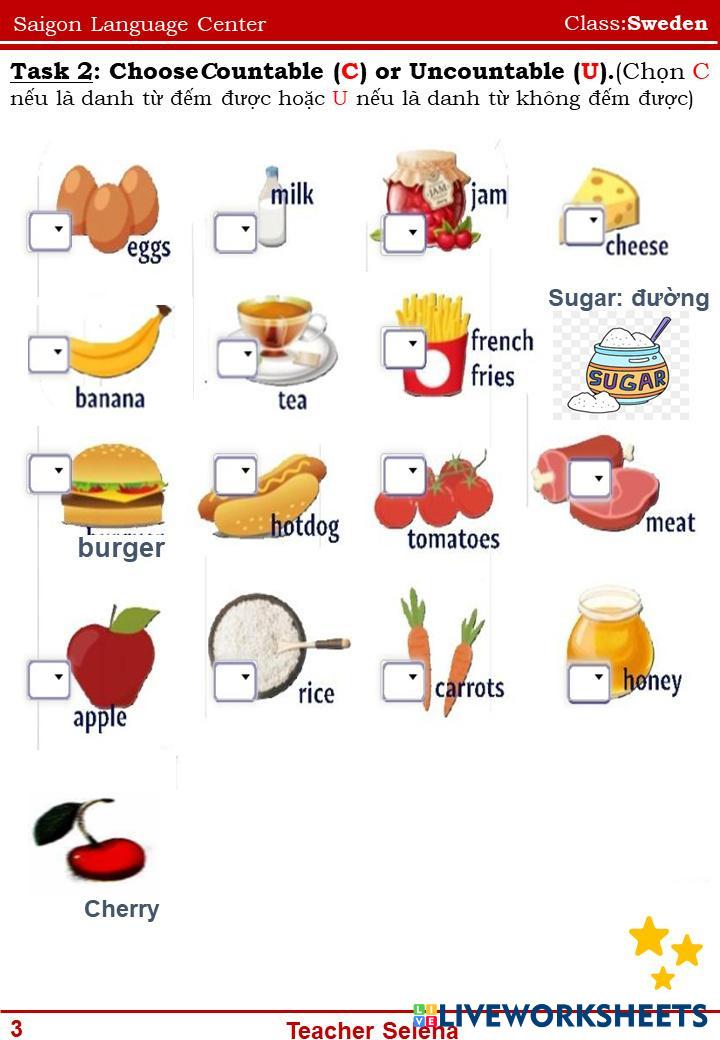
Task: Expand the tea answer dropdown
Action: [237, 358]
